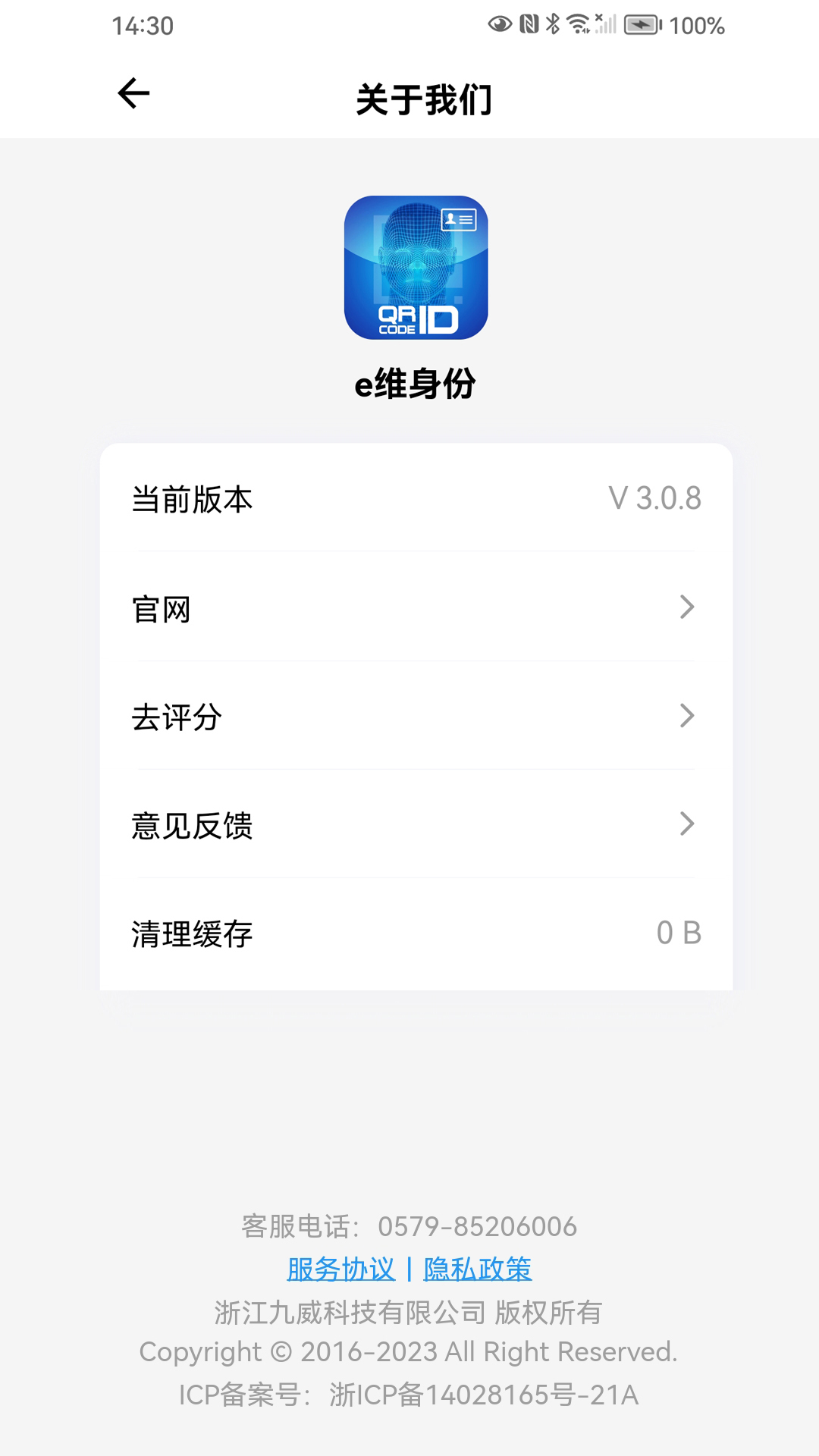The height and width of the screenshot is (1456, 819).
Task: Click the eye-comfort icon in status bar
Action: pos(499,24)
